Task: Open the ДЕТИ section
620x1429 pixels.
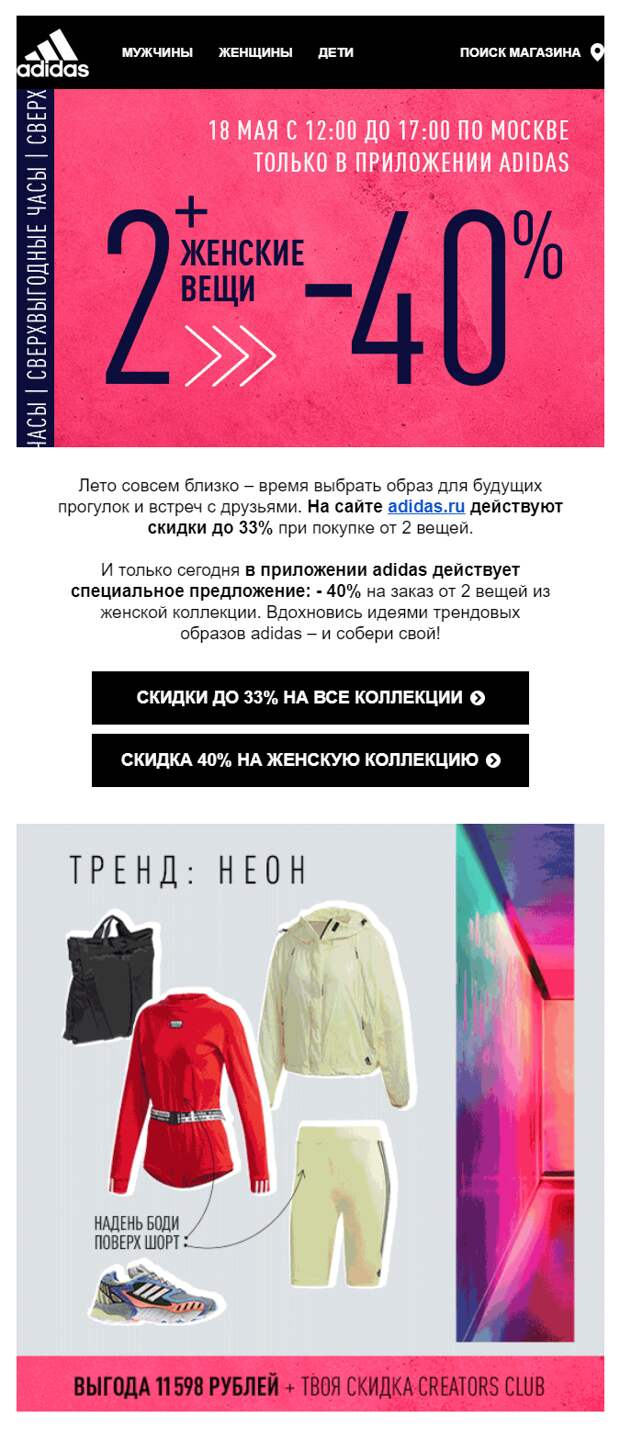Action: pos(335,52)
